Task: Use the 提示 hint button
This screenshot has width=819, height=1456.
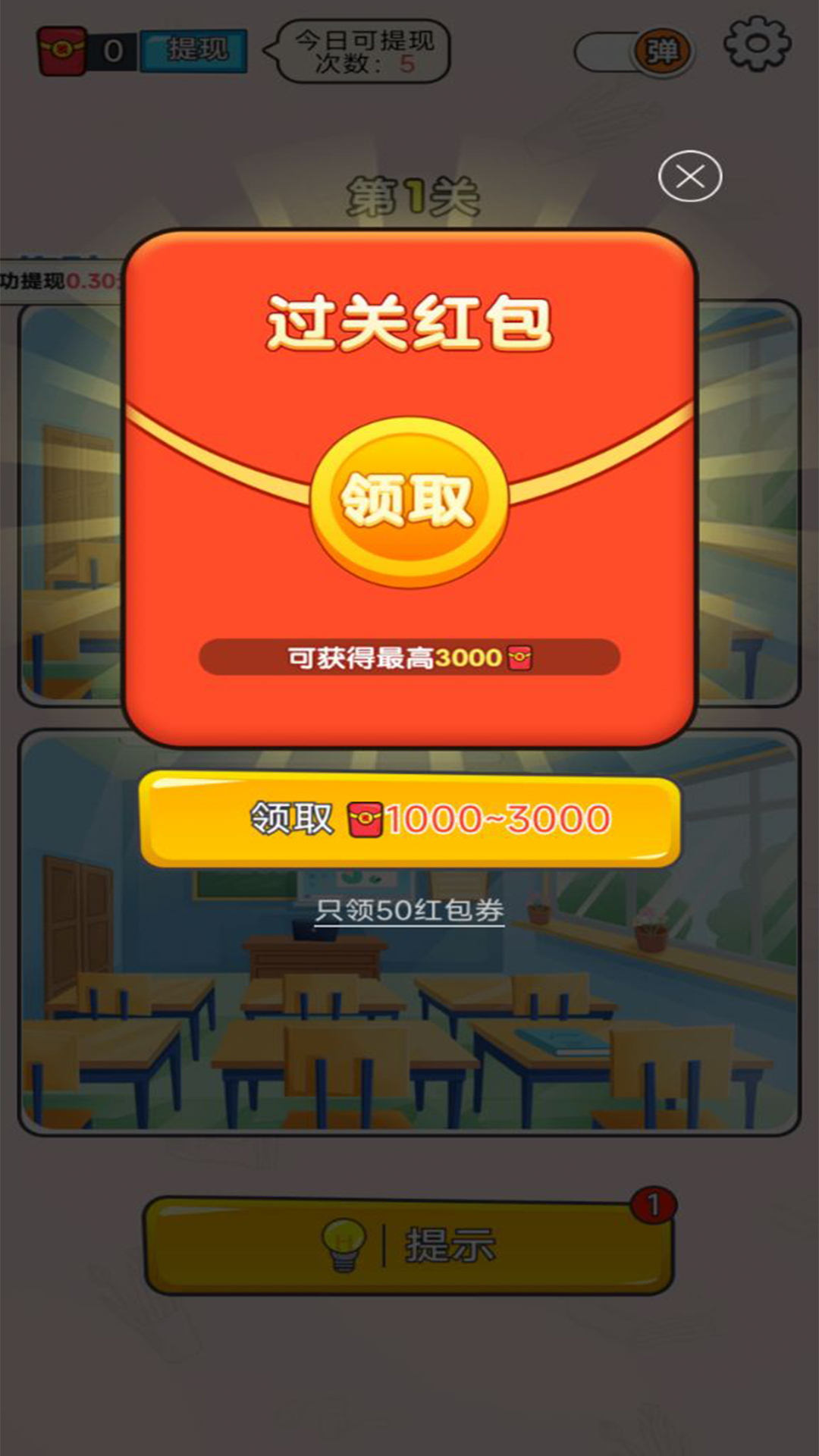Action: 409,1245
